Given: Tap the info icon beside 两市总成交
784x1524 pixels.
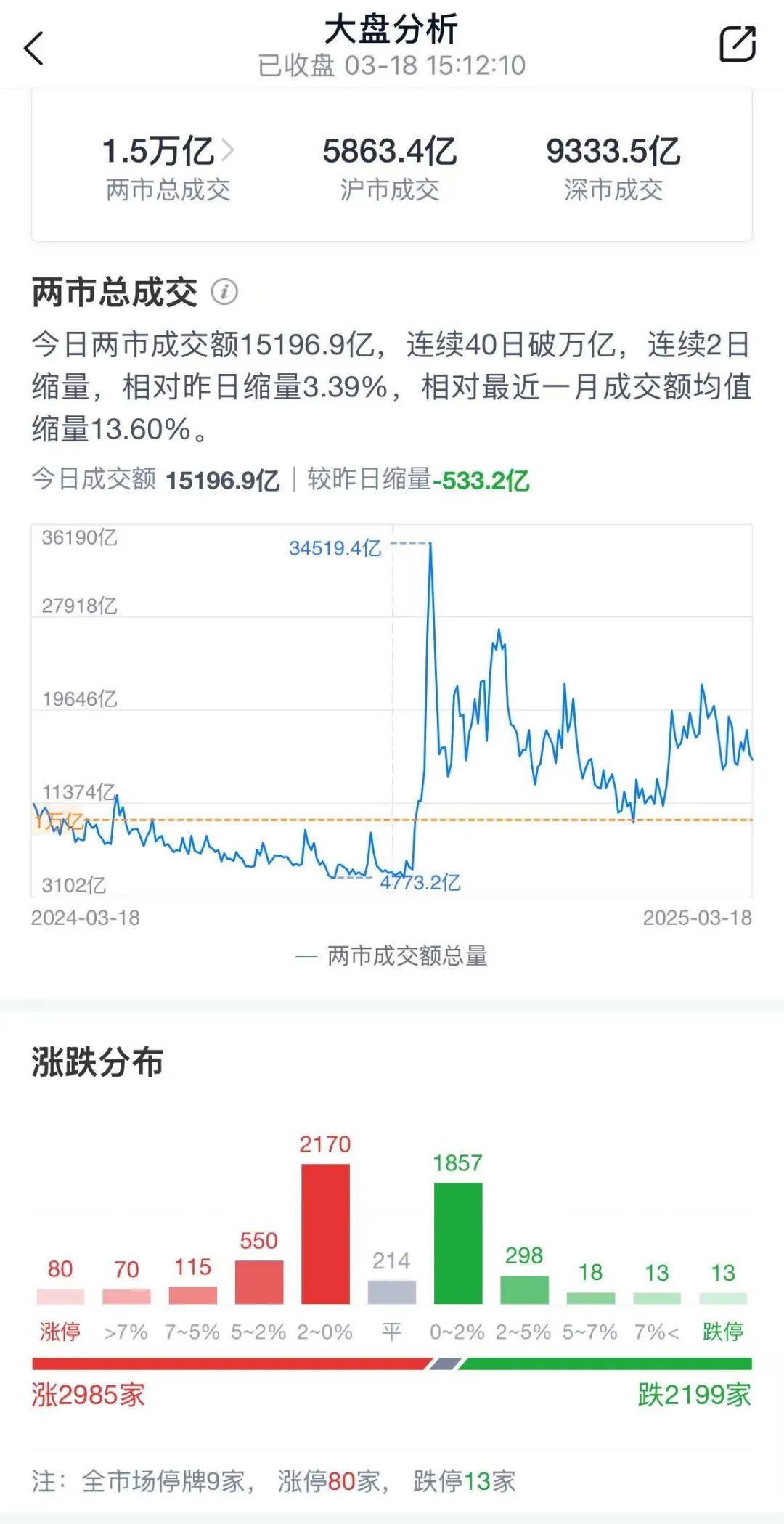Looking at the screenshot, I should pos(225,291).
